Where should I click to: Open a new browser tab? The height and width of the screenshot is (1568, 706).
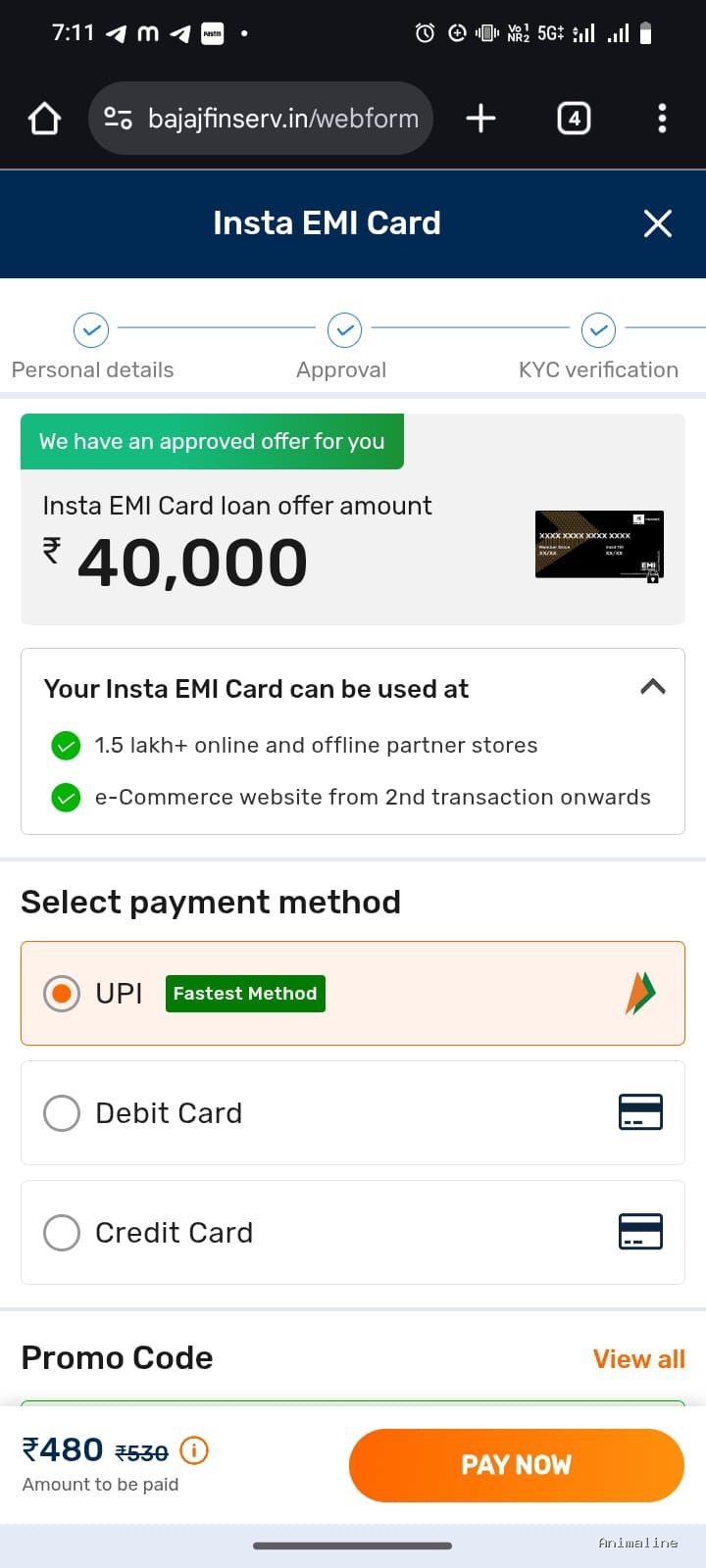point(480,119)
